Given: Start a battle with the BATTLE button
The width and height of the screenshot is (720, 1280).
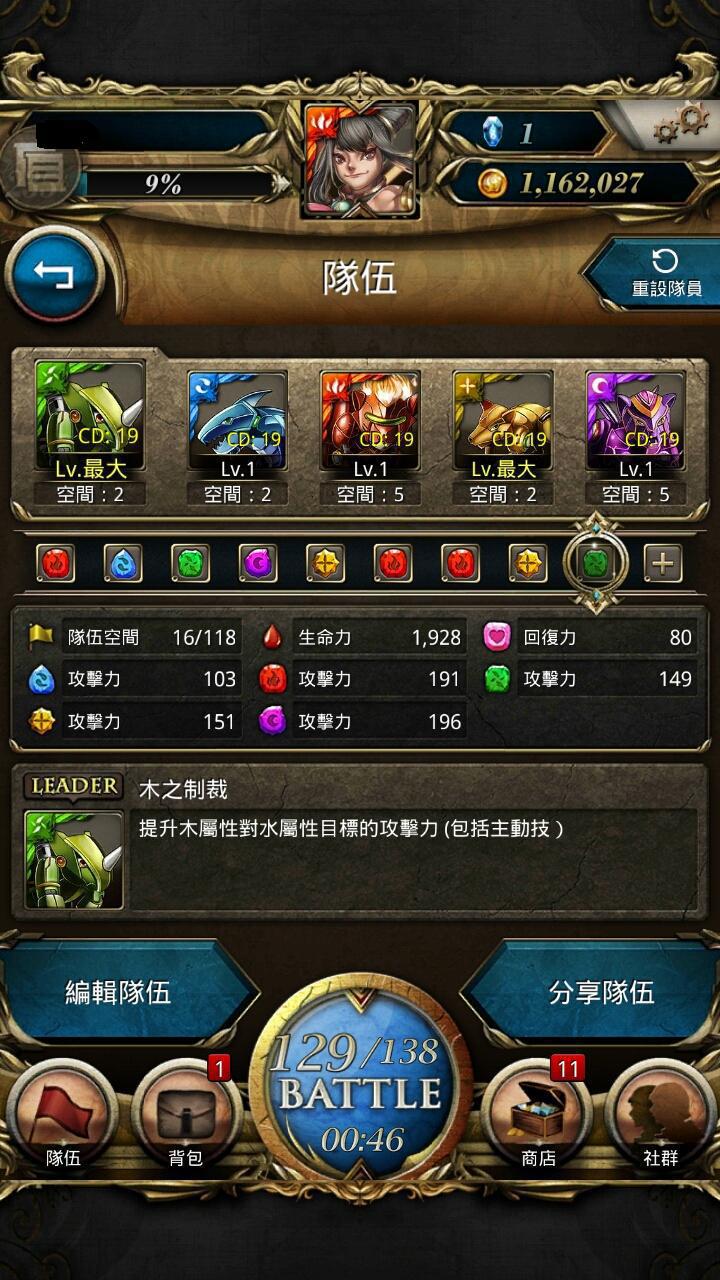Looking at the screenshot, I should pos(360,1092).
